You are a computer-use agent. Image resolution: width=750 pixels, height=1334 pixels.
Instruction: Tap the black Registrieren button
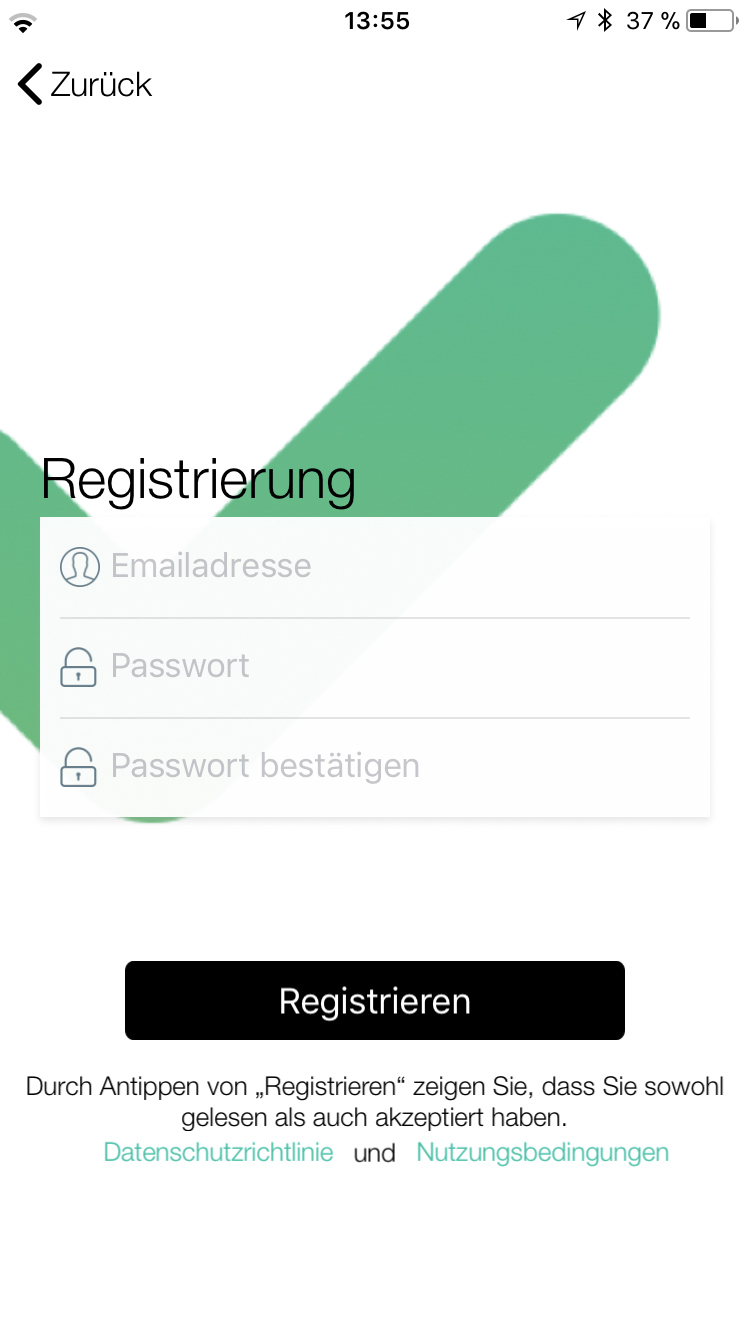click(x=374, y=1000)
